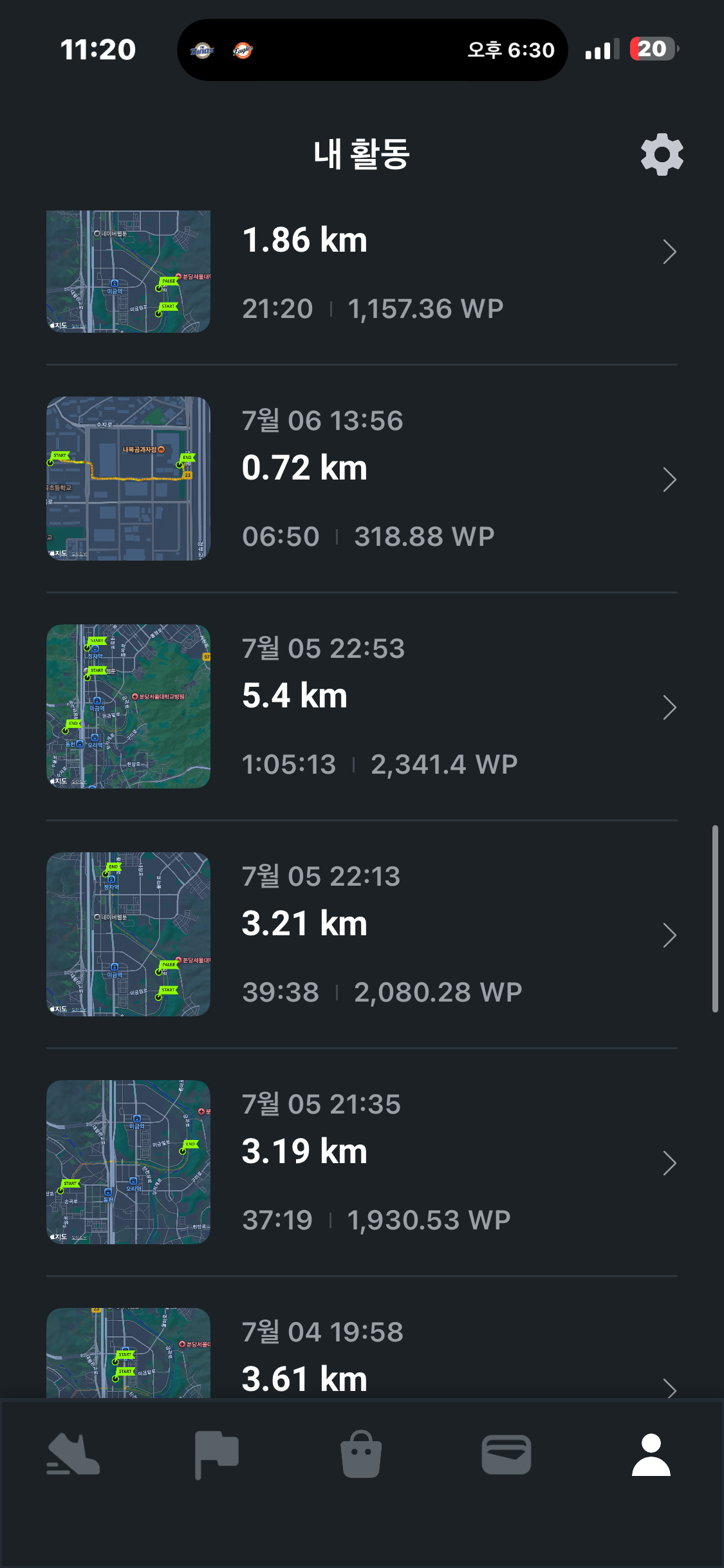Tap map thumbnail of 5.4 km route
This screenshot has height=1568, width=724.
(x=128, y=707)
